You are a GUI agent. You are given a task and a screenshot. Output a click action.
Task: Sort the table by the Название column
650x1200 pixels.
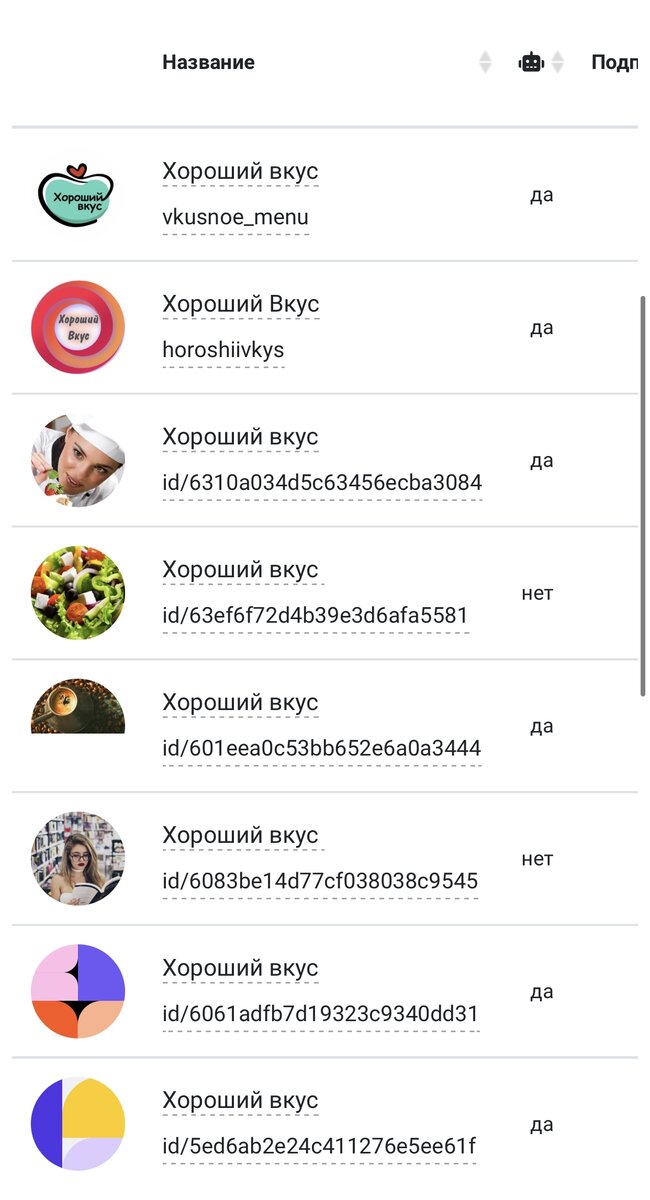point(485,62)
